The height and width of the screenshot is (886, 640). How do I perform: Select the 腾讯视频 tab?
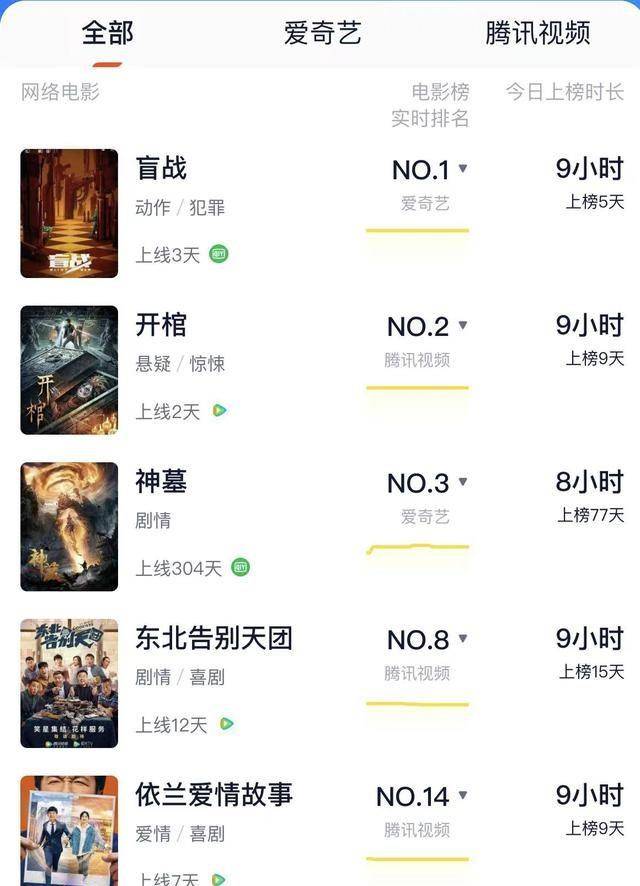[x=537, y=32]
